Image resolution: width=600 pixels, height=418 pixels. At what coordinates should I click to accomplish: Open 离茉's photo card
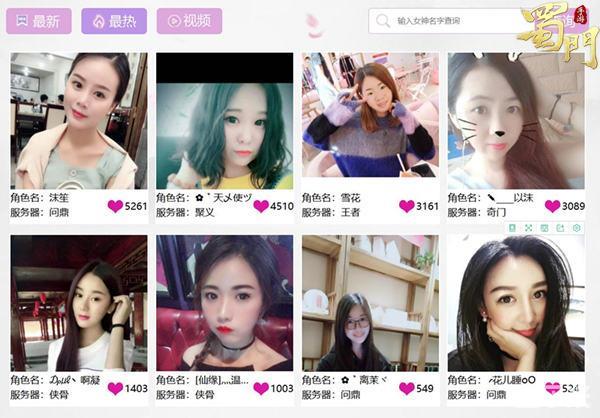click(x=369, y=303)
